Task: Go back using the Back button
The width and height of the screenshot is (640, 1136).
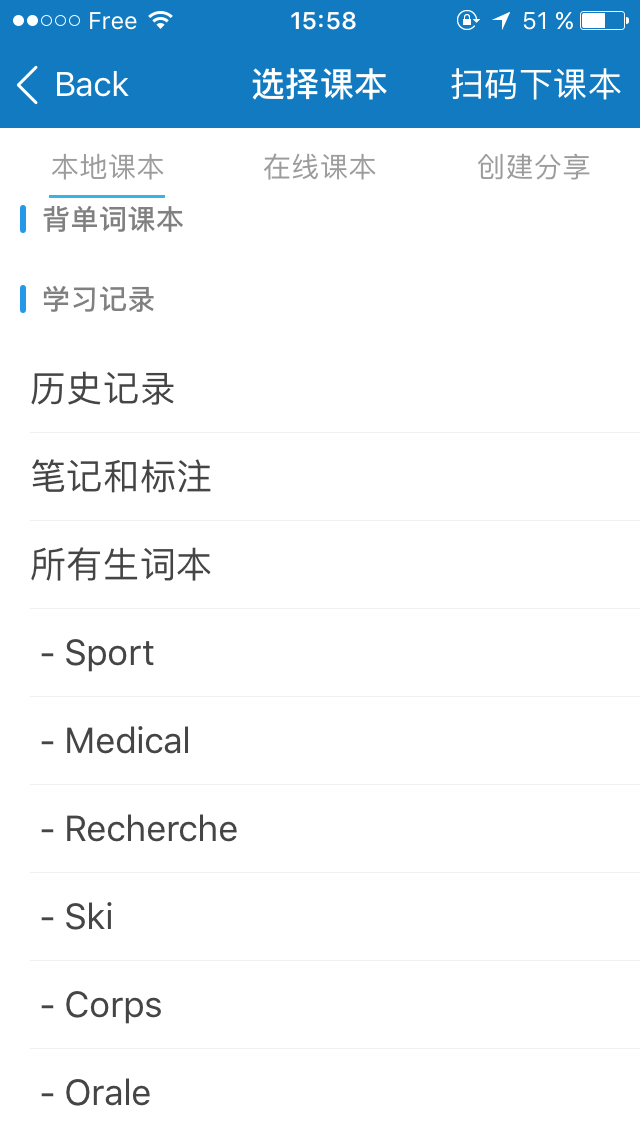Action: pyautogui.click(x=72, y=85)
